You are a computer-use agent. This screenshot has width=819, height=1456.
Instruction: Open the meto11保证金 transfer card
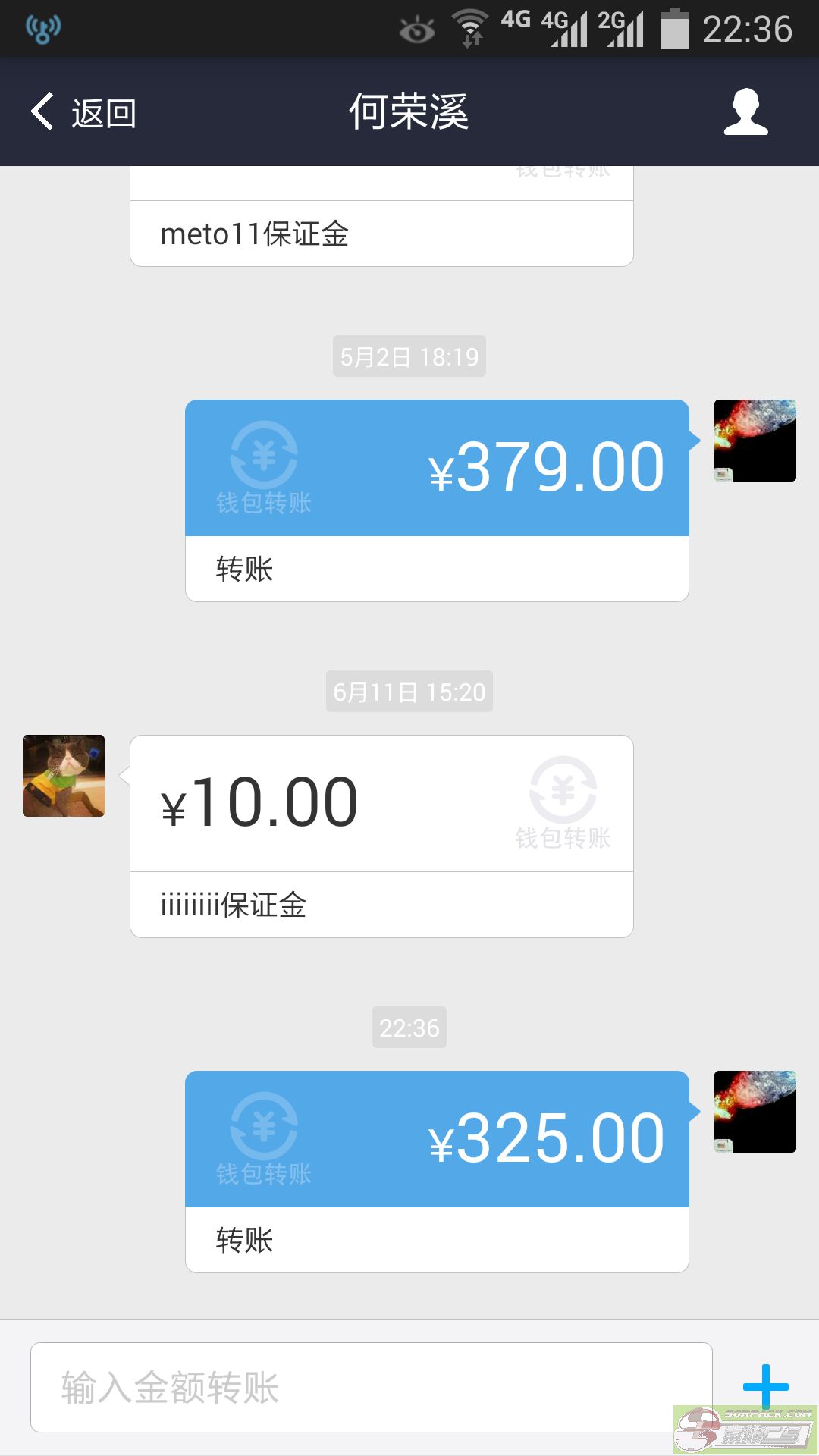coord(381,217)
